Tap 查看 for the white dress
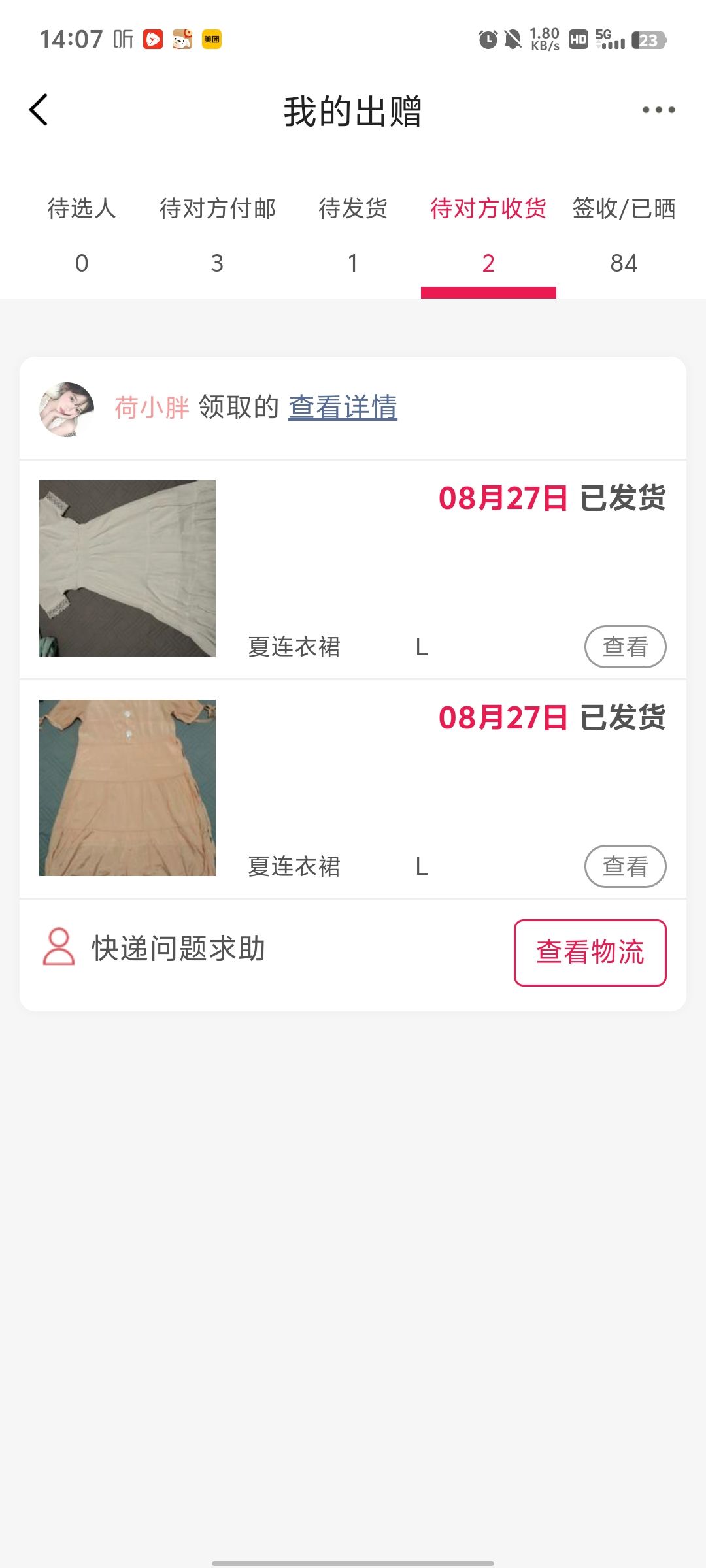706x1568 pixels. point(625,647)
